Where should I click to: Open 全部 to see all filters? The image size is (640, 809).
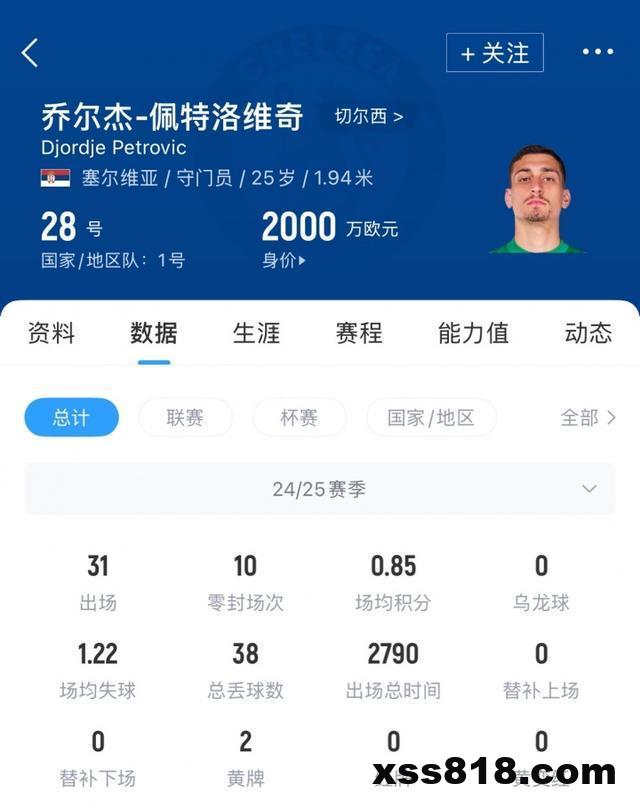pos(588,417)
